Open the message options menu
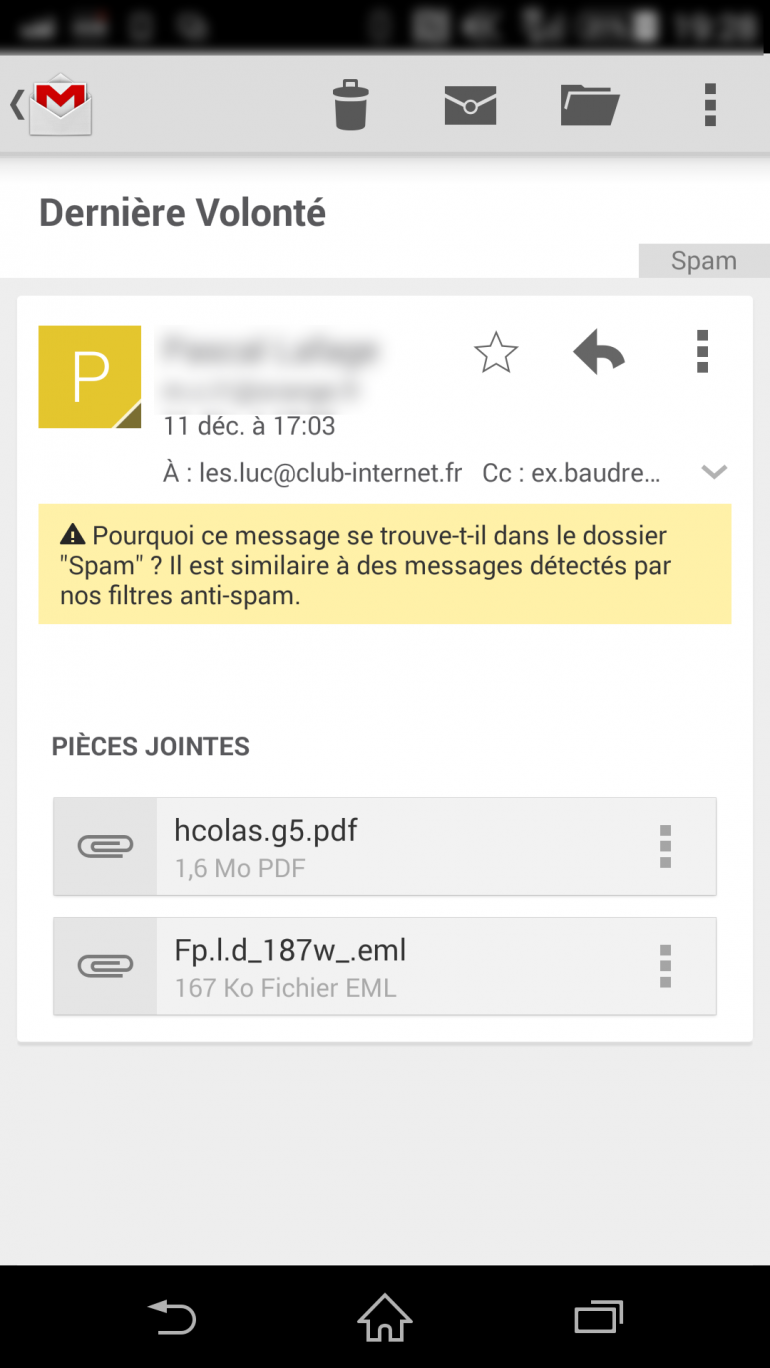 [x=702, y=352]
